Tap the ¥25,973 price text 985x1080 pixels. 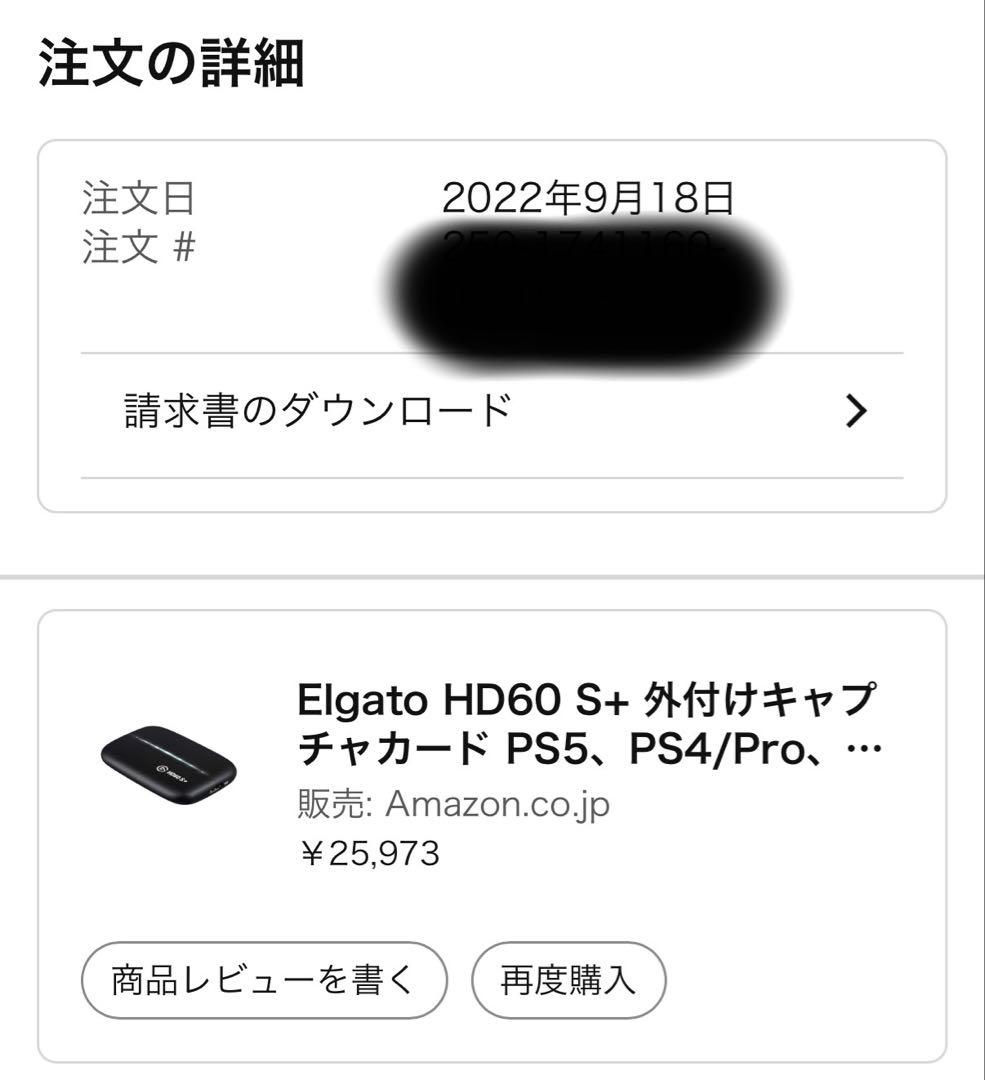coord(370,854)
